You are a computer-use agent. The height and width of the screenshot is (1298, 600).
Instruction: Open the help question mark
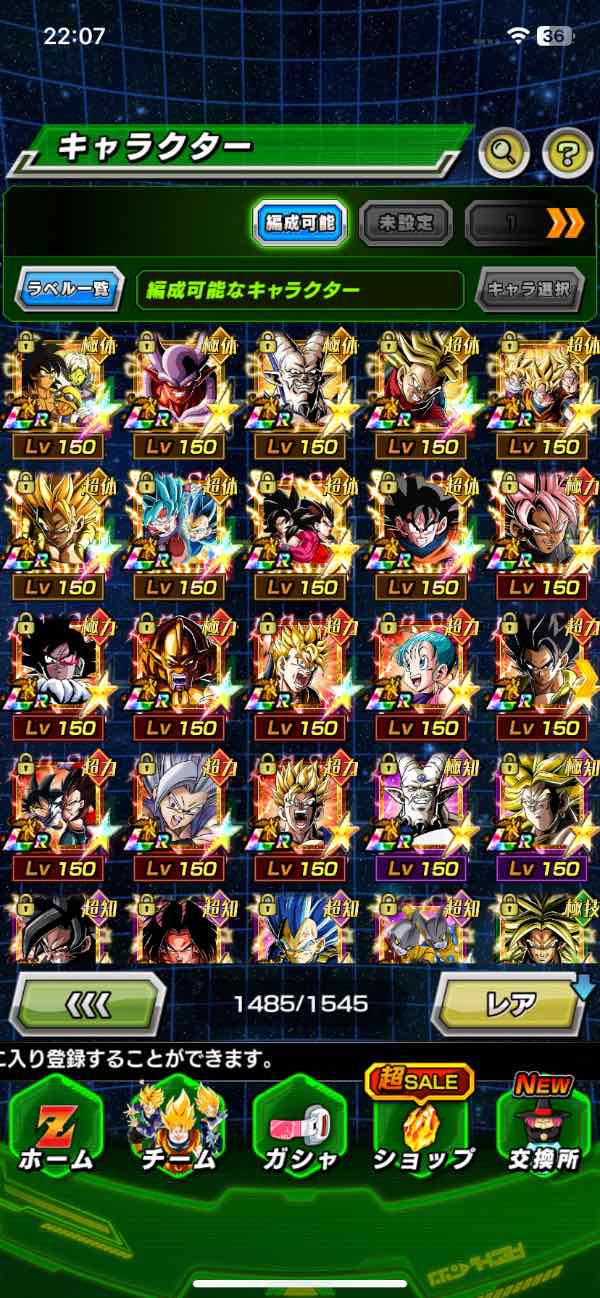click(x=567, y=153)
